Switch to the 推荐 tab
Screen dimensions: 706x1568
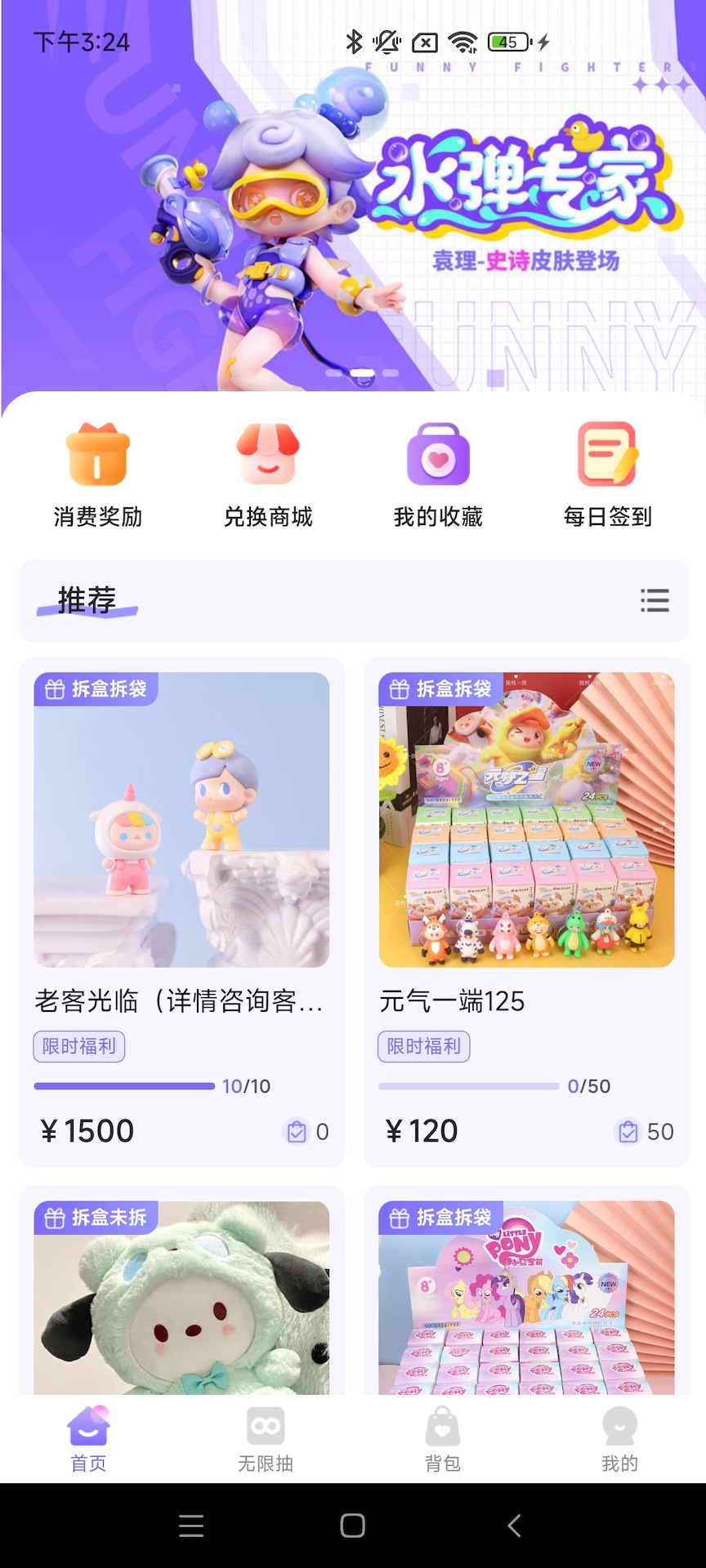85,599
